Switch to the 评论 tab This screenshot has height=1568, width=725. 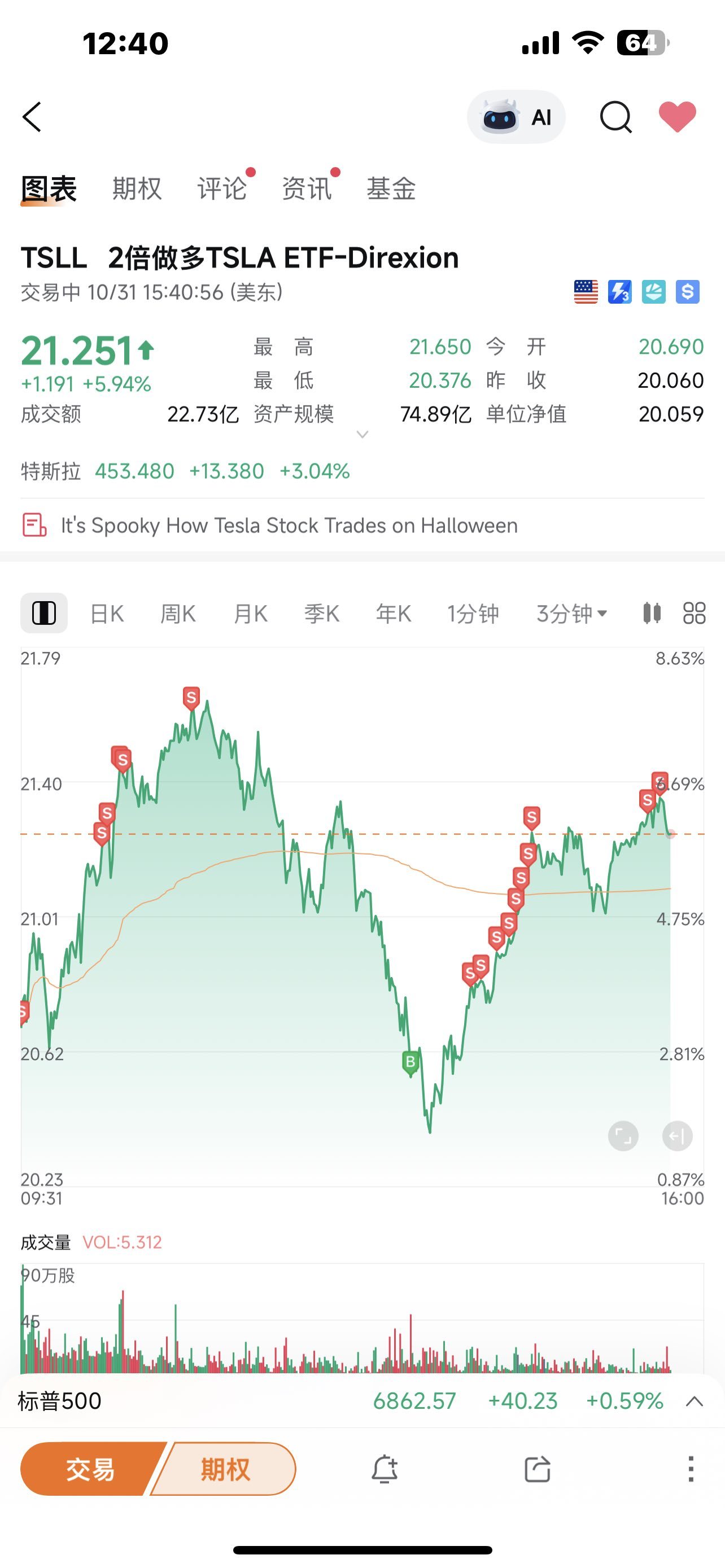pyautogui.click(x=221, y=189)
